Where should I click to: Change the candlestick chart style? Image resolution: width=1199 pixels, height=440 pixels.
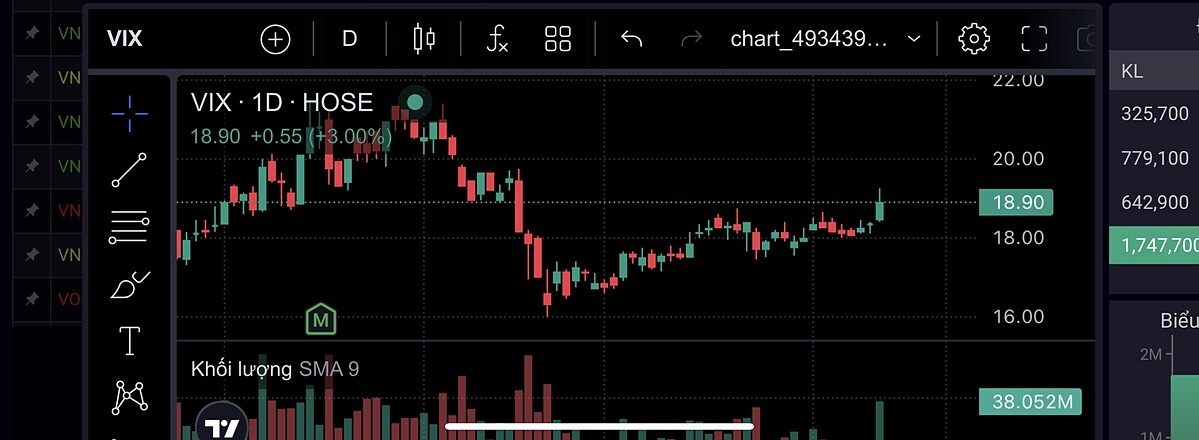tap(424, 39)
